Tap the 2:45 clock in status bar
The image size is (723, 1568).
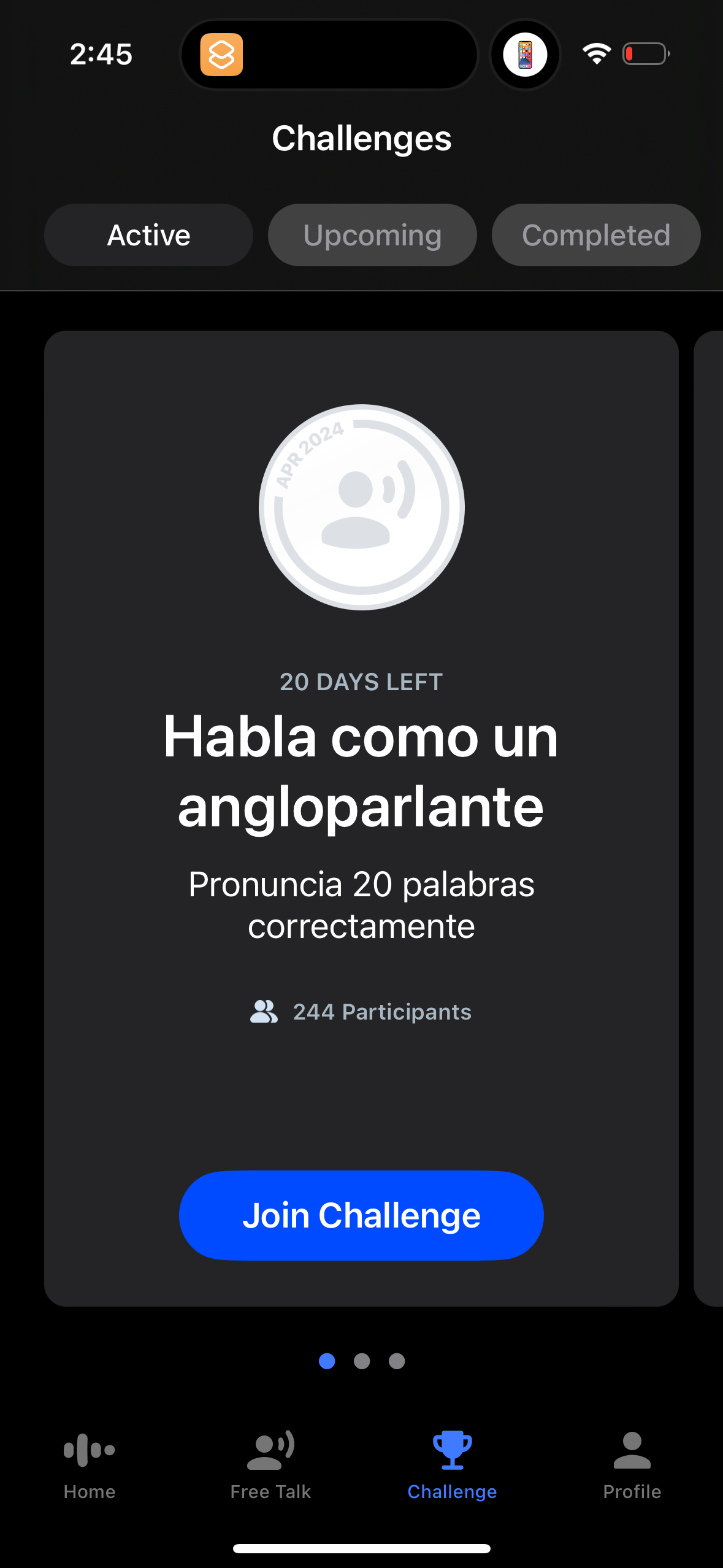click(101, 54)
